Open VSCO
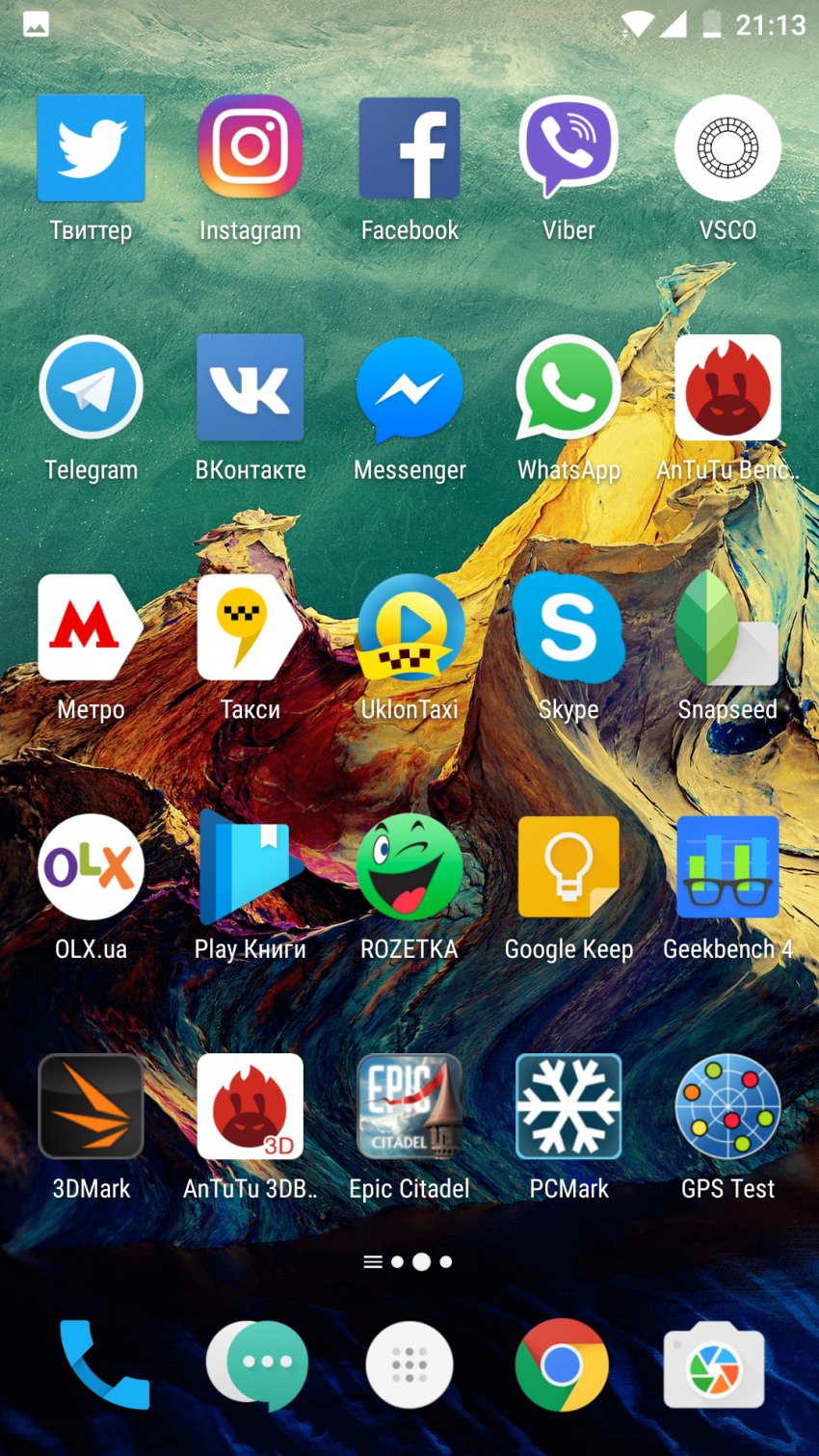Screen dimensions: 819x1456 tap(727, 148)
